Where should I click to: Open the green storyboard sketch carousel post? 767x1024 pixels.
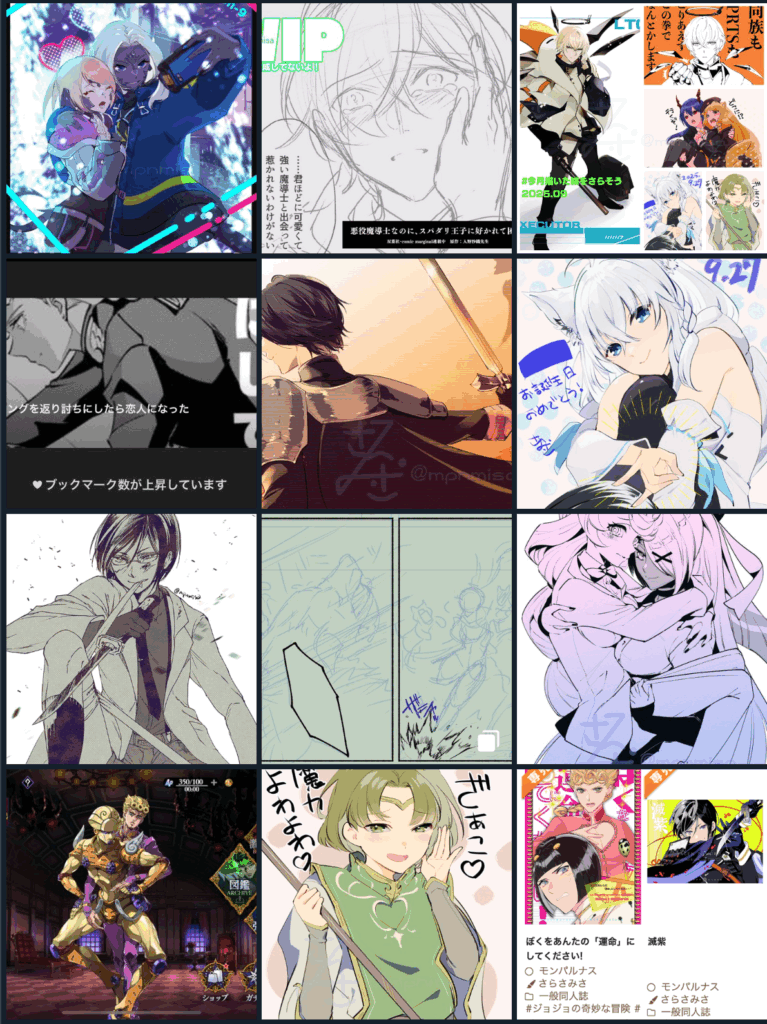pyautogui.click(x=386, y=639)
